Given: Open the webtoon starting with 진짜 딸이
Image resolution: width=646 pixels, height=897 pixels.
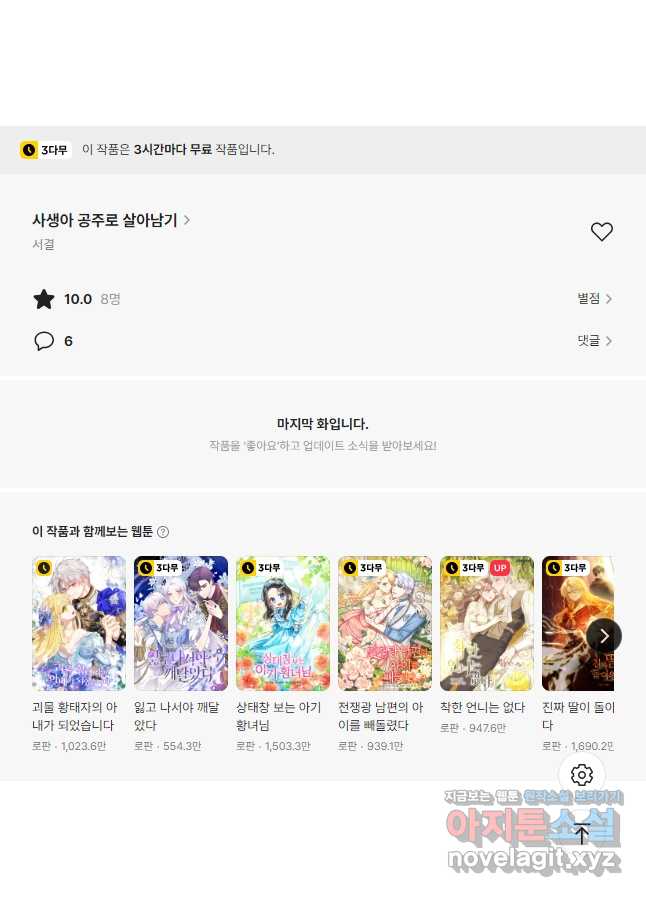Looking at the screenshot, I should click(577, 624).
